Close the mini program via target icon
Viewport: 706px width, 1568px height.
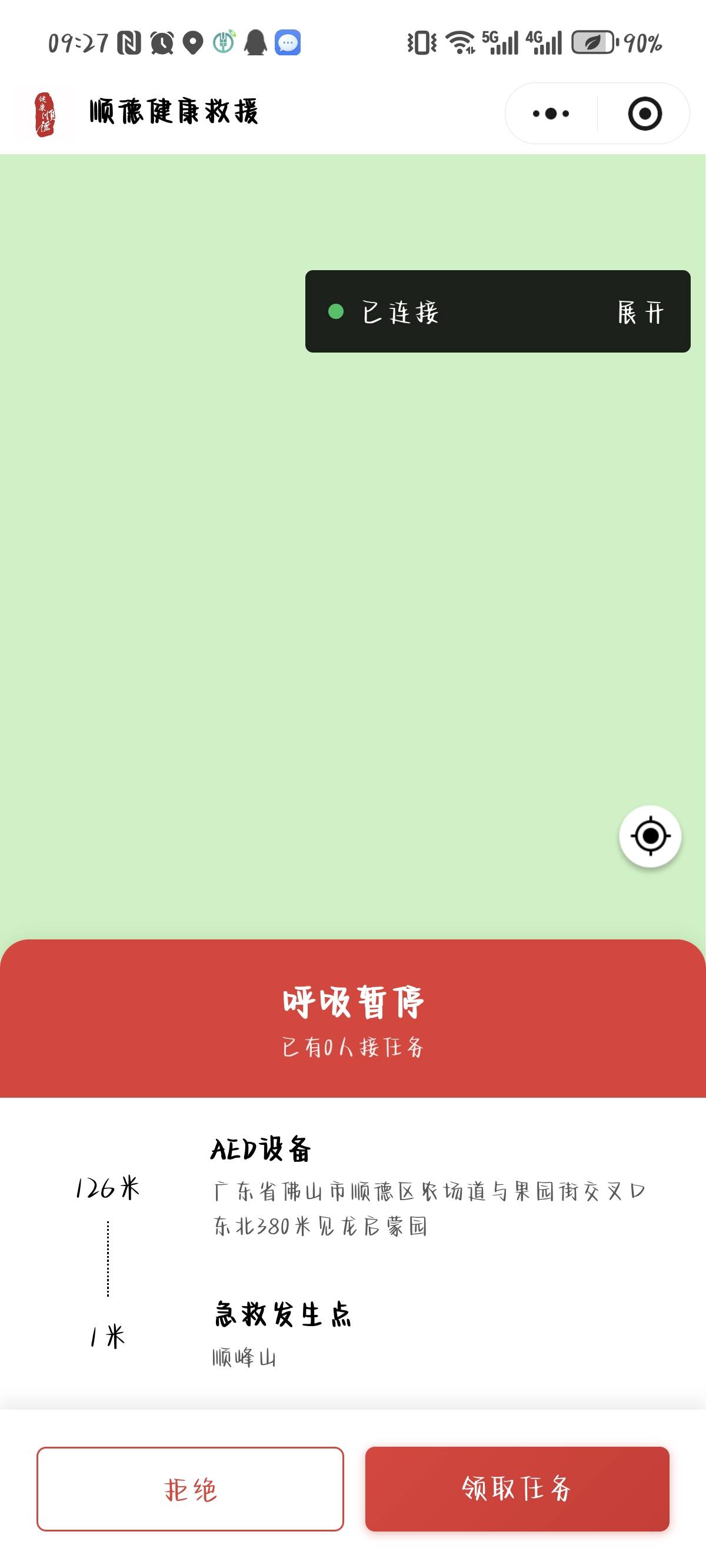coord(645,113)
